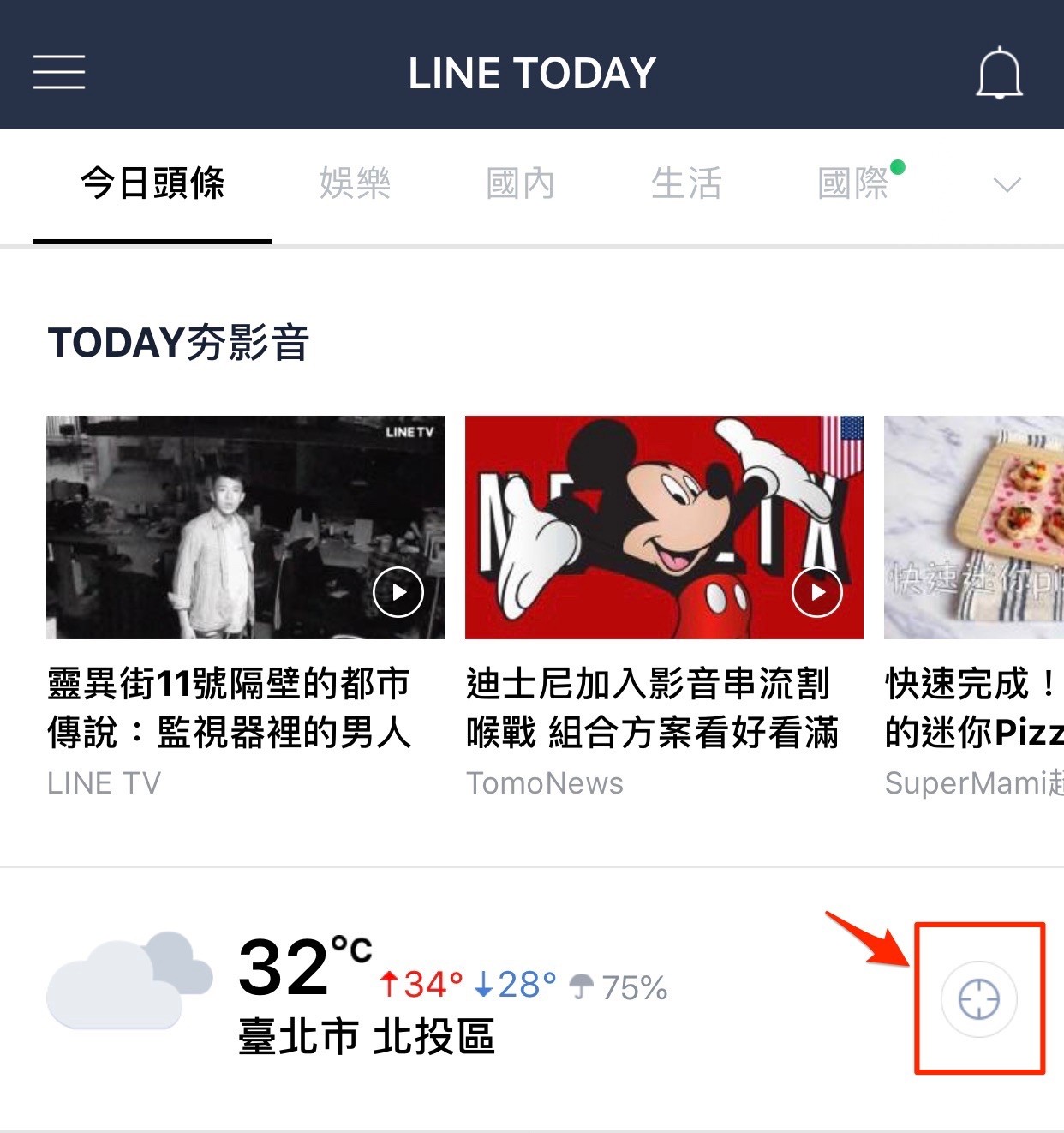The width and height of the screenshot is (1064, 1133).
Task: Open the 生活 news category
Action: click(x=685, y=183)
